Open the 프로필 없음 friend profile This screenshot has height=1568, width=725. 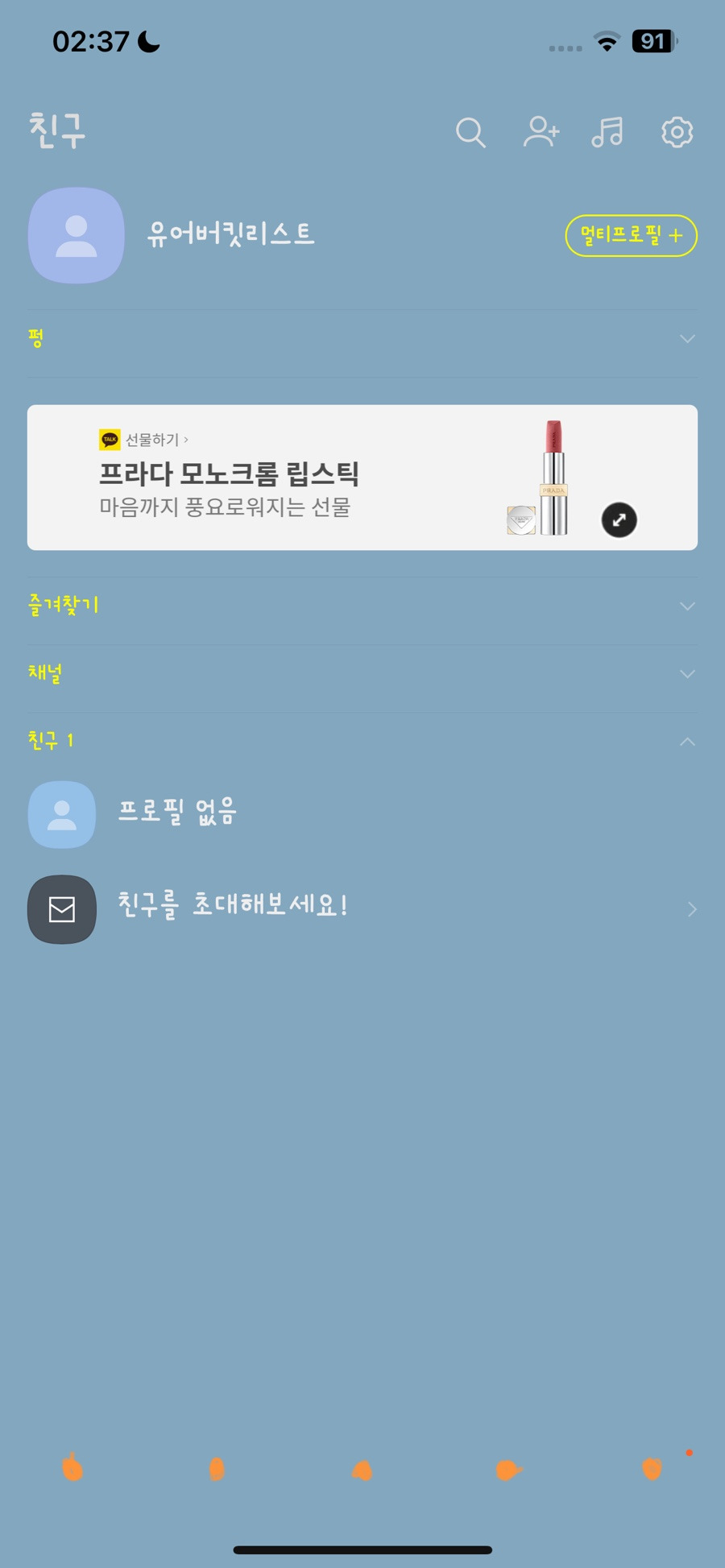tap(362, 814)
